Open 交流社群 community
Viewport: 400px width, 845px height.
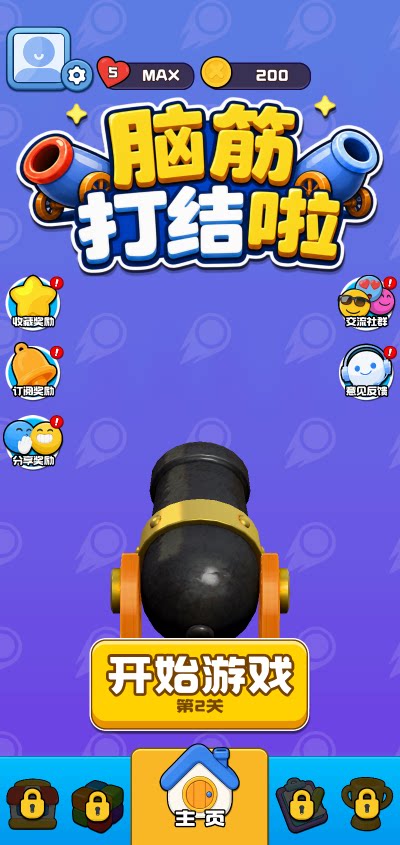[x=367, y=302]
